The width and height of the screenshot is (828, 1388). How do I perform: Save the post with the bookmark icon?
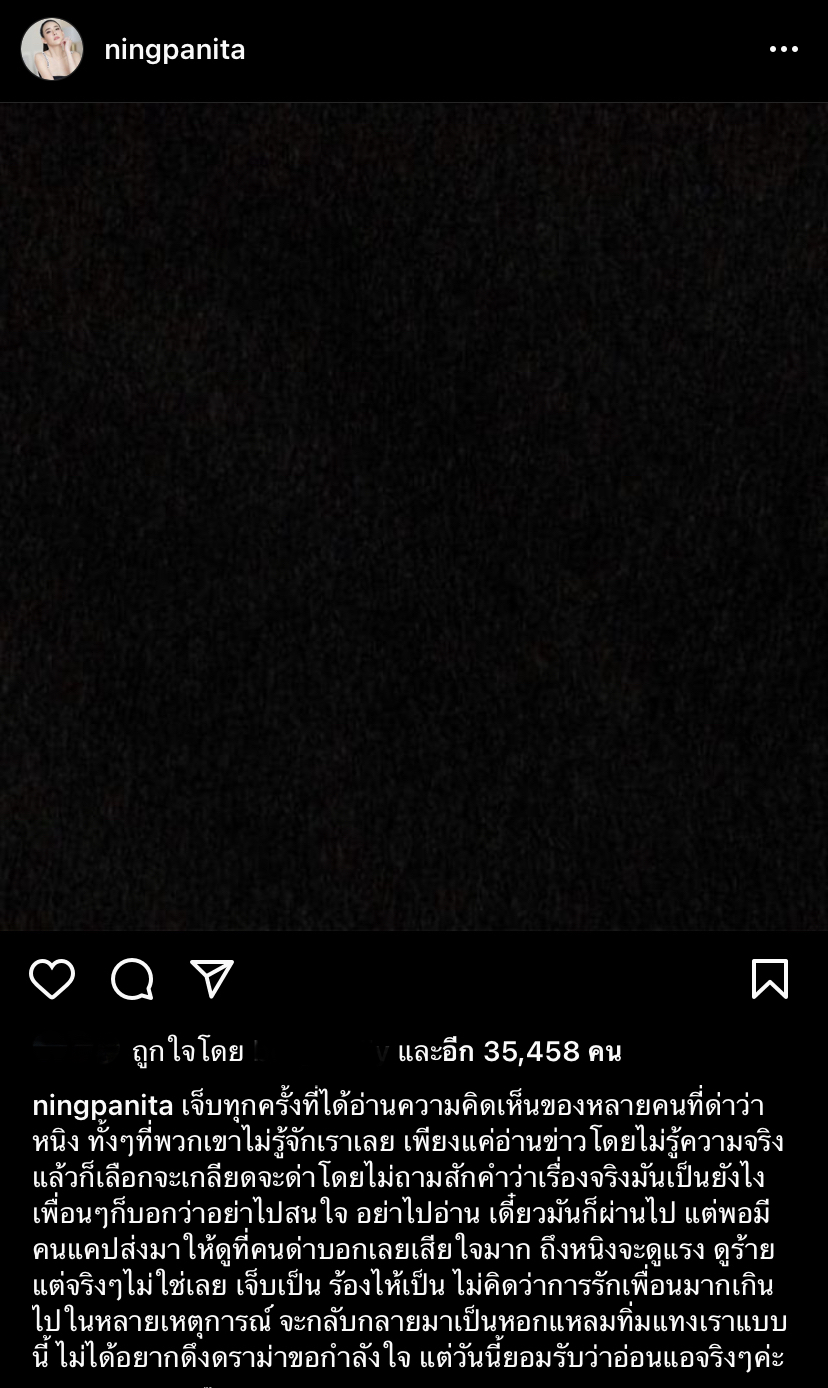[770, 979]
